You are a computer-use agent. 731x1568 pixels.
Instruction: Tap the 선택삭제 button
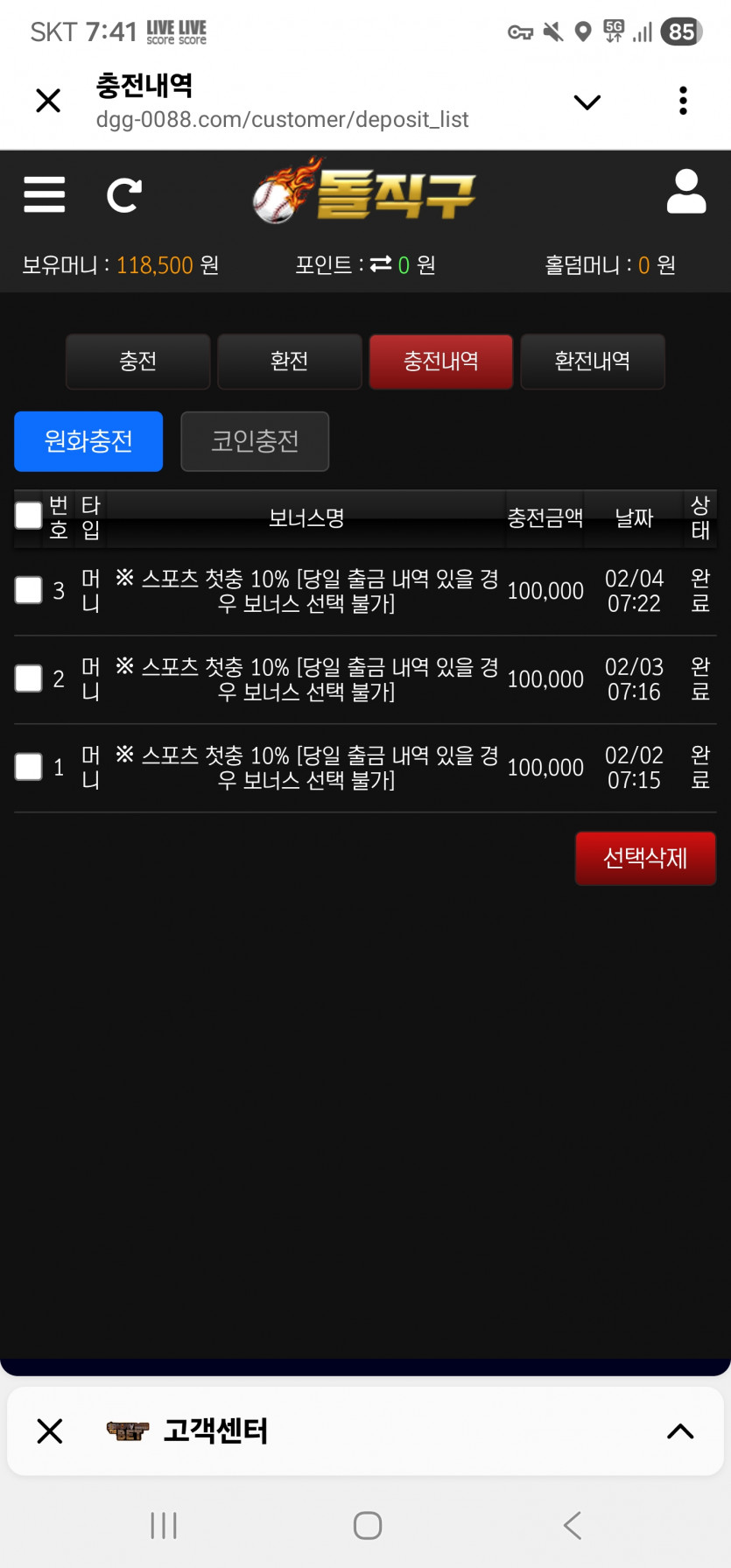[645, 858]
